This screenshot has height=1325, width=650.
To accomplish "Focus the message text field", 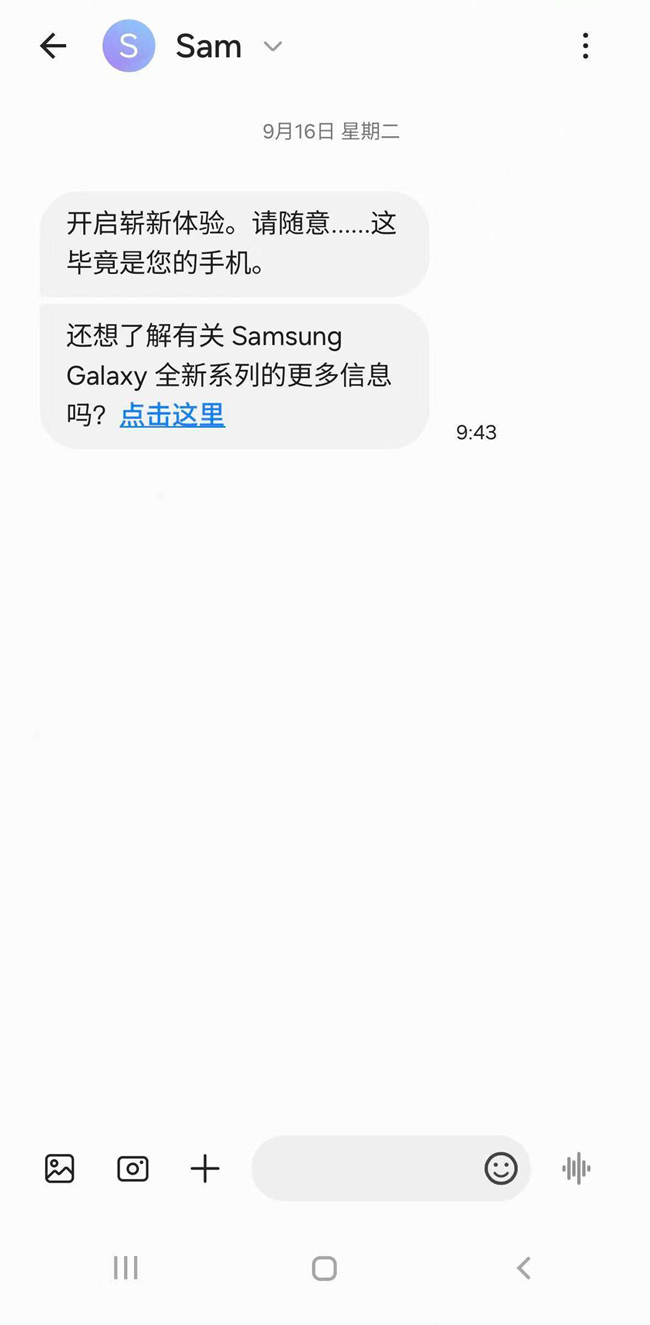I will point(365,1168).
